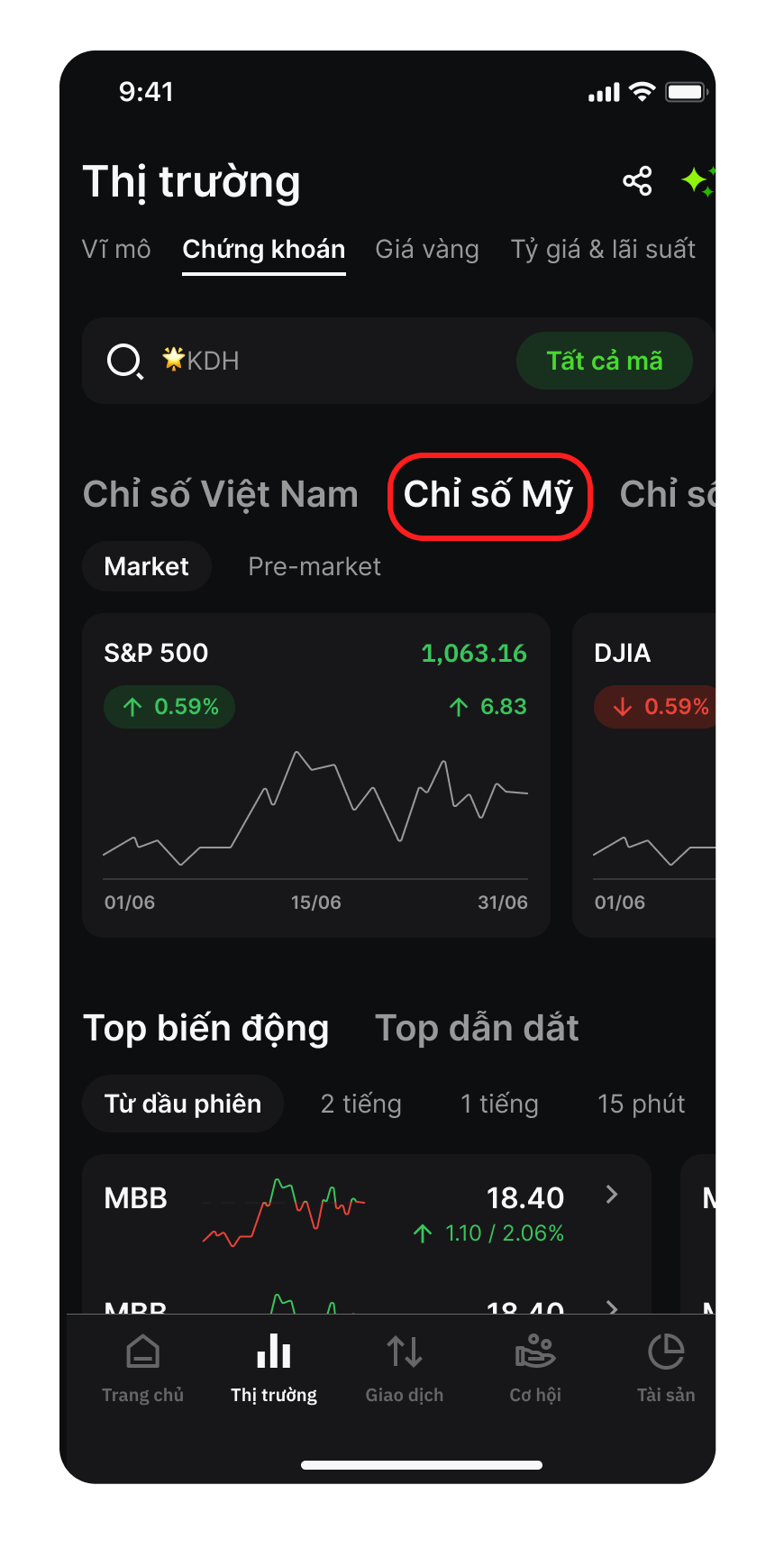784x1549 pixels.
Task: Switch to the Vĩ mô tab
Action: tap(116, 249)
